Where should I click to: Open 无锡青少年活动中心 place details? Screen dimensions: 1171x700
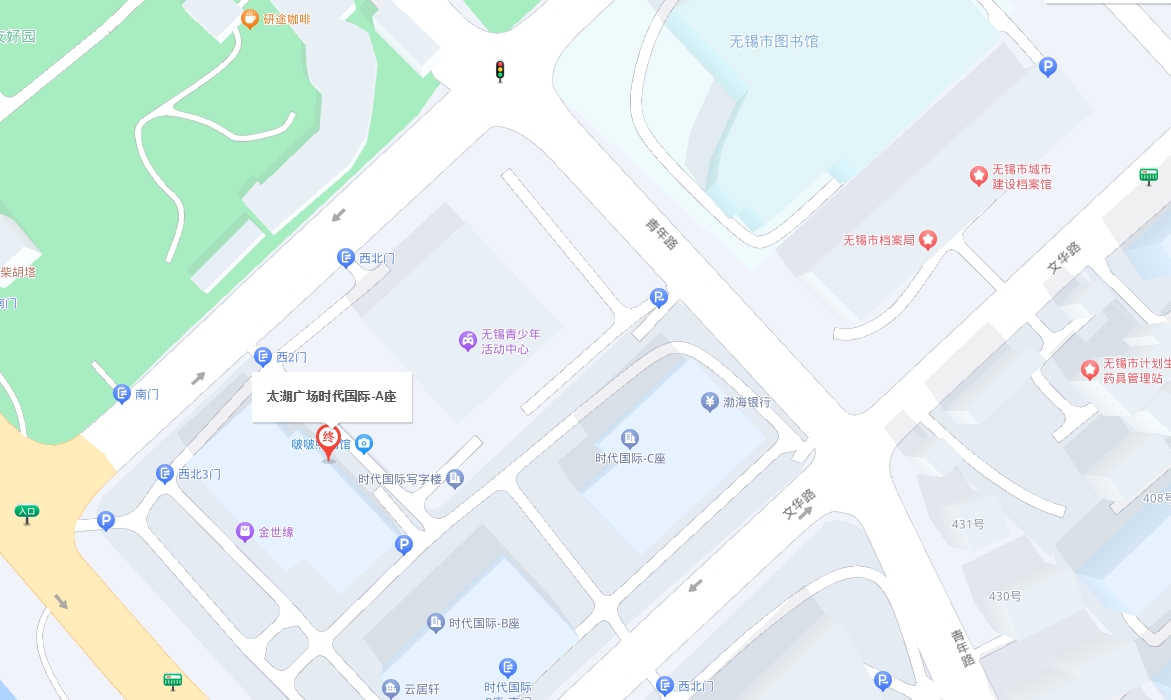coord(467,341)
